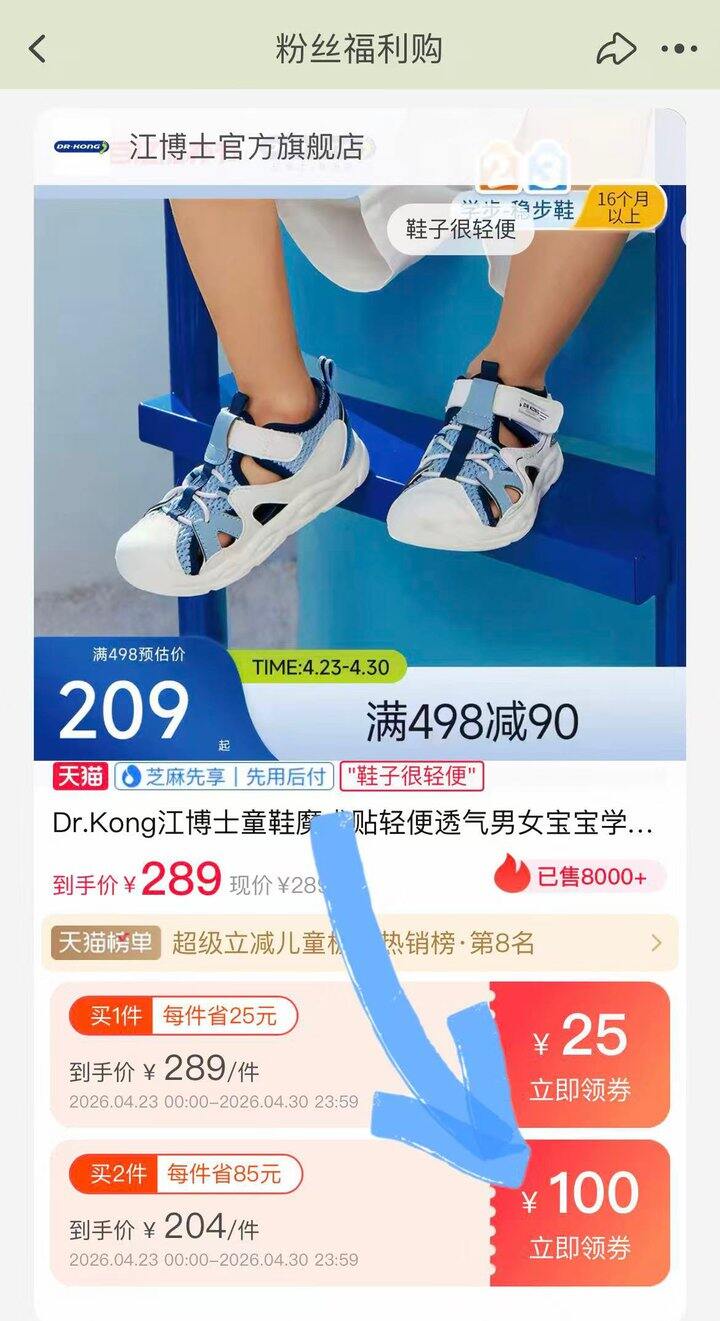Share this page via arrow icon
The height and width of the screenshot is (1321, 720).
pos(616,48)
